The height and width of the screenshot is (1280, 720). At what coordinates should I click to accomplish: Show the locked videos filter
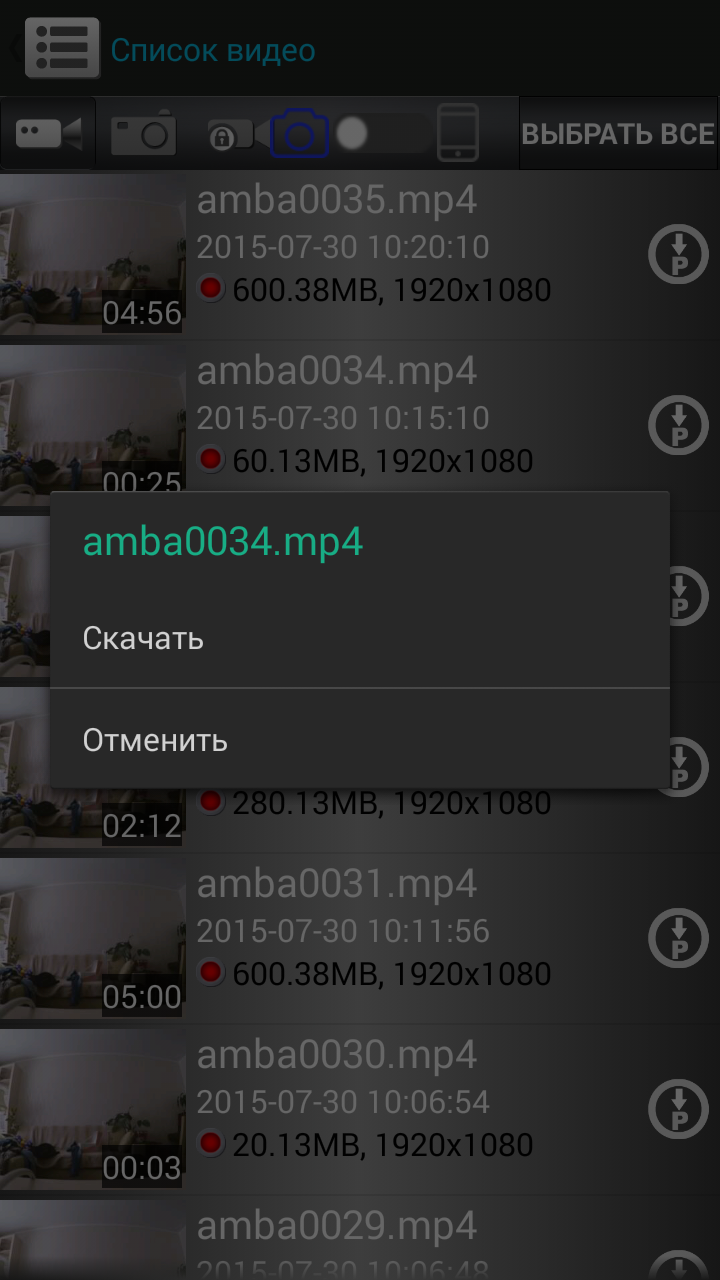[x=234, y=134]
